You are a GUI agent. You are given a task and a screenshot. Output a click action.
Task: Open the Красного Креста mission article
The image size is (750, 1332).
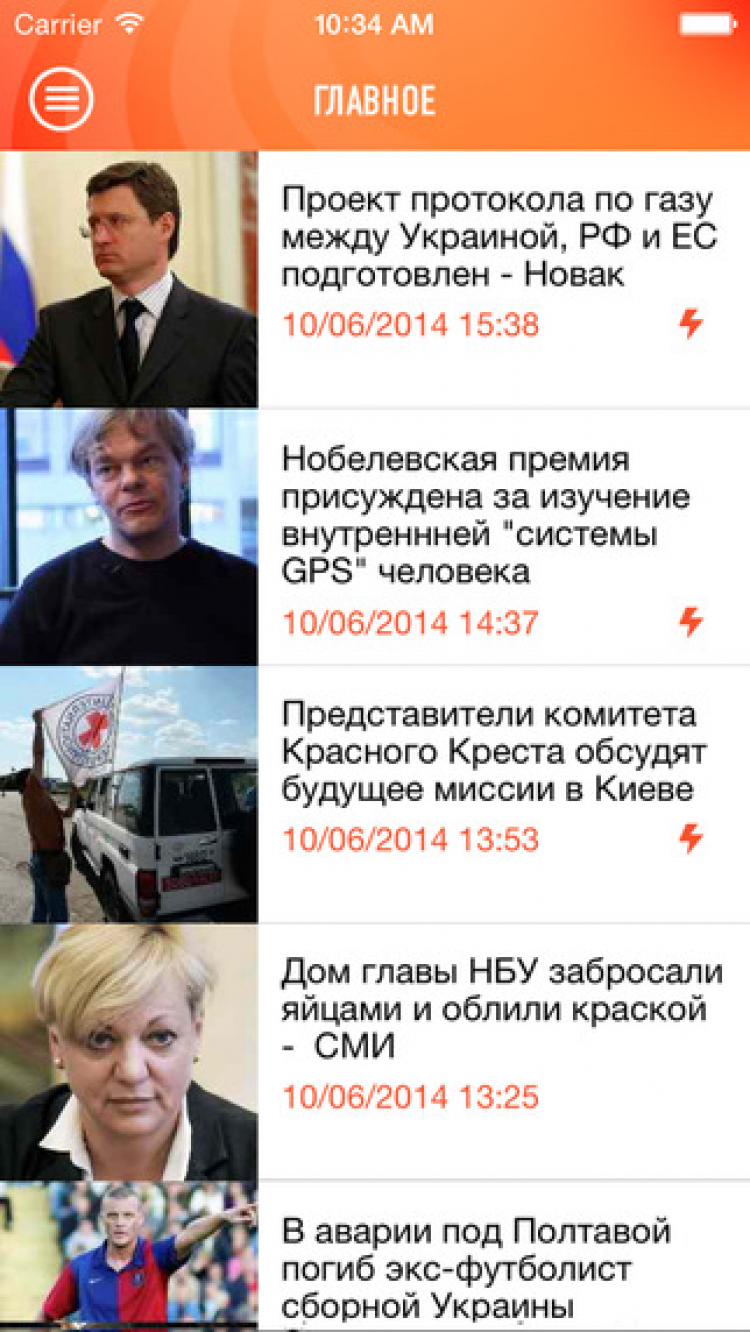click(494, 753)
